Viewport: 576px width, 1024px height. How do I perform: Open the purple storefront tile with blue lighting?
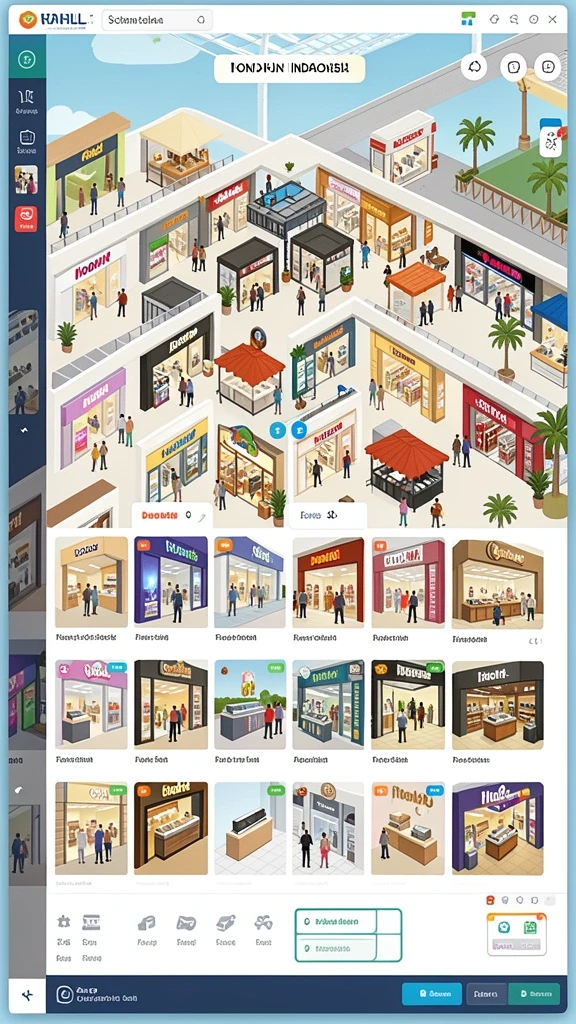(x=170, y=582)
